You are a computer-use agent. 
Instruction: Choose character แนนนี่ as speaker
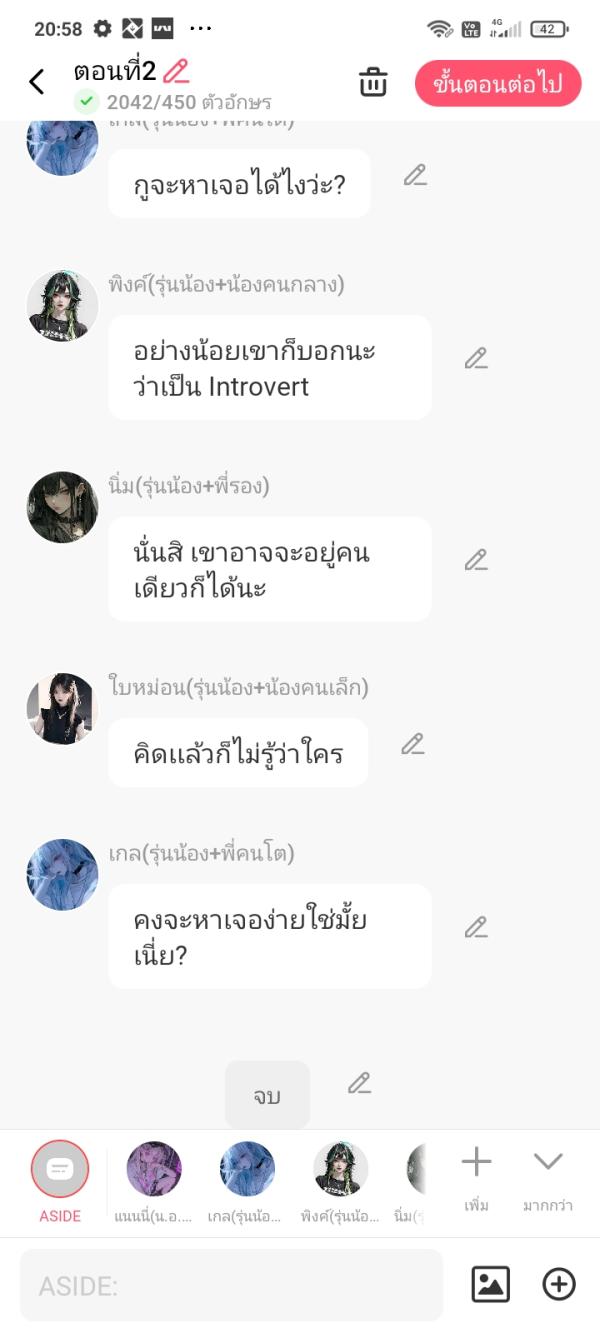click(154, 1169)
